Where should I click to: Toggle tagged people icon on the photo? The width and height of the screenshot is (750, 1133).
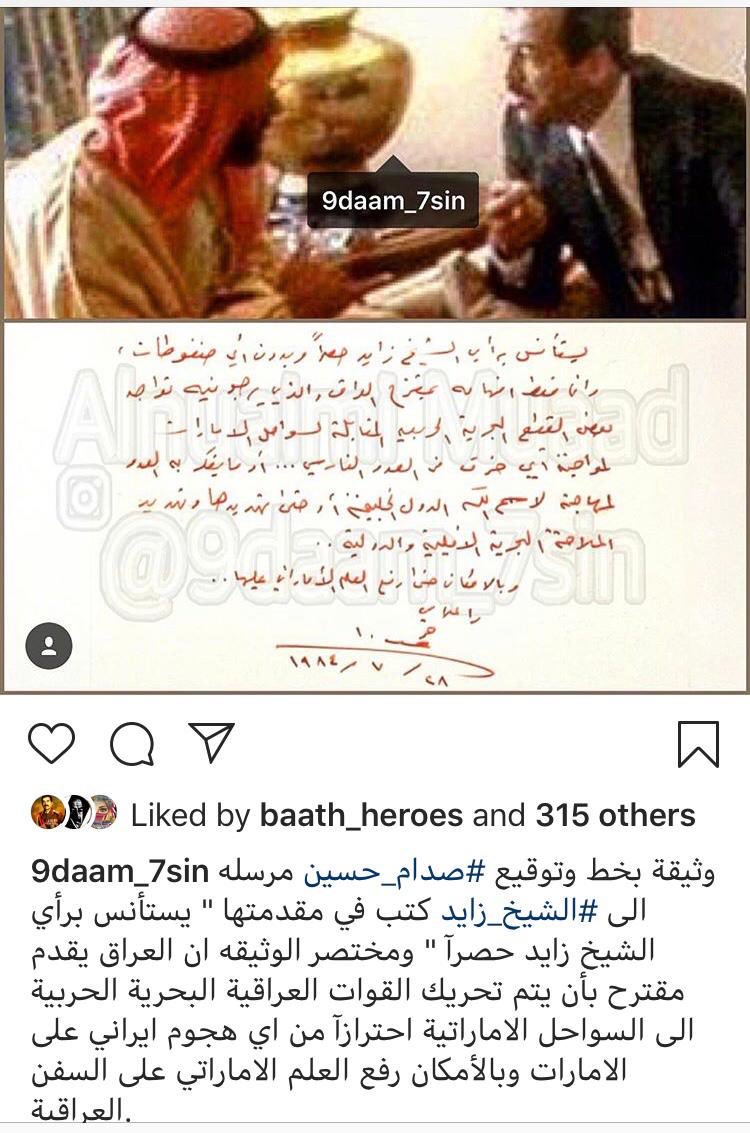[x=49, y=646]
